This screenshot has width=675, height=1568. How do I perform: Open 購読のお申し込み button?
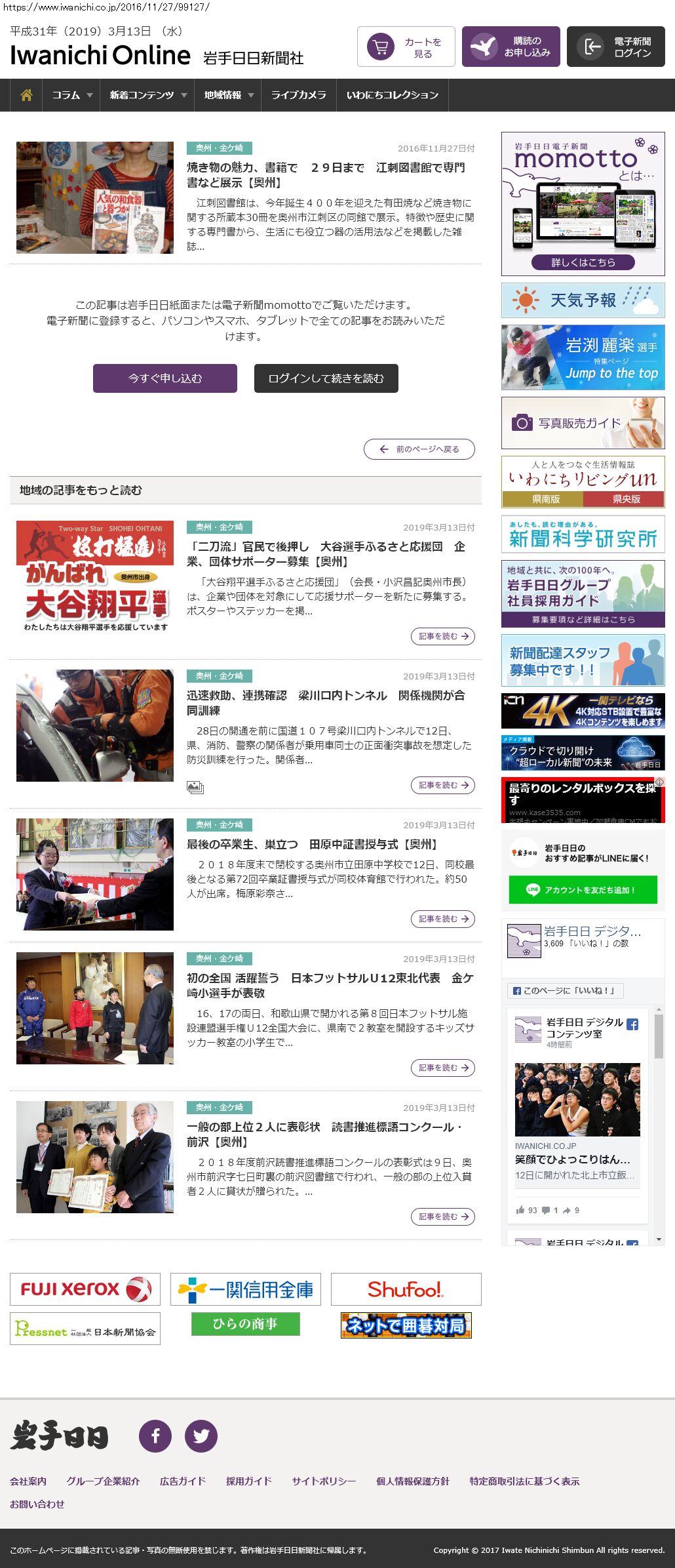[x=511, y=47]
